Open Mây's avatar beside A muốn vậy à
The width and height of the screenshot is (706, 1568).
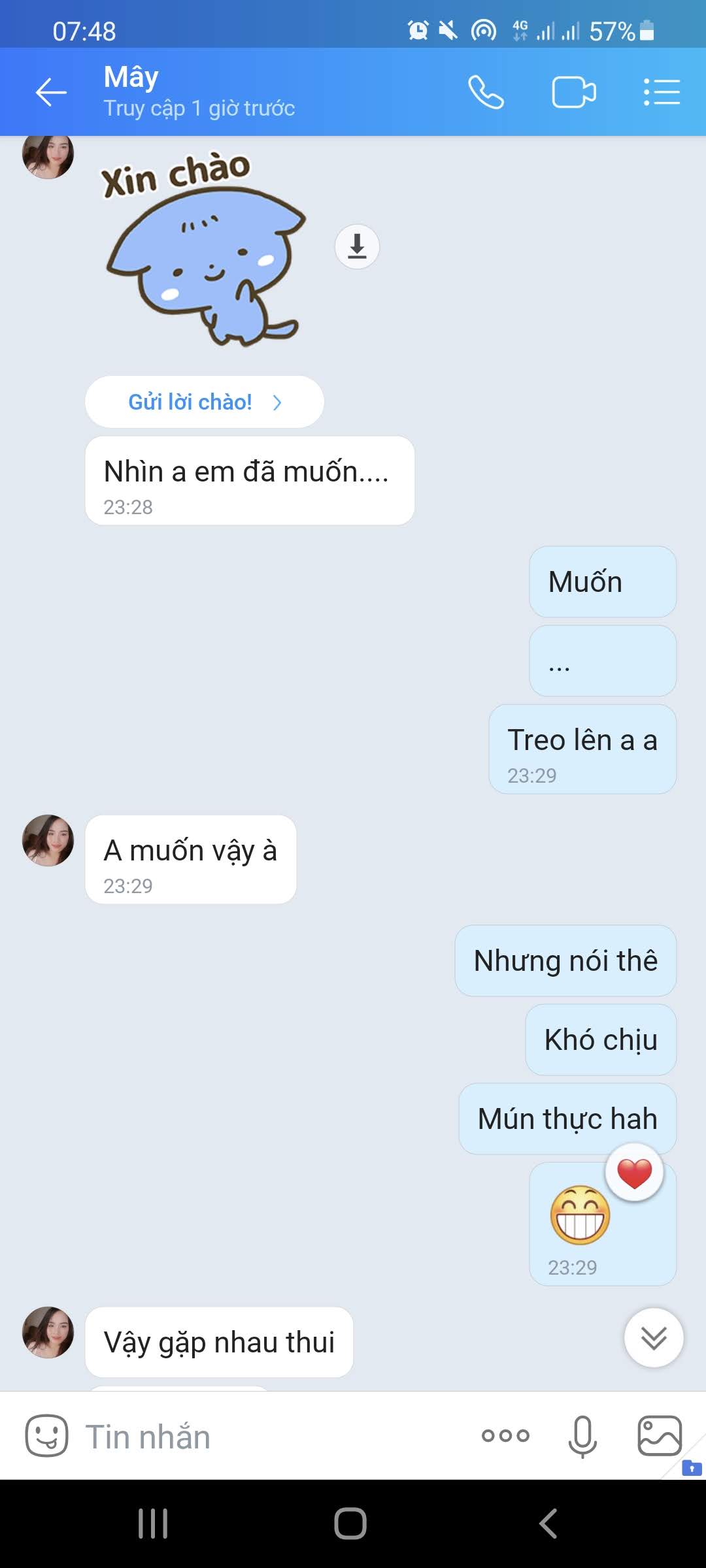click(x=48, y=840)
